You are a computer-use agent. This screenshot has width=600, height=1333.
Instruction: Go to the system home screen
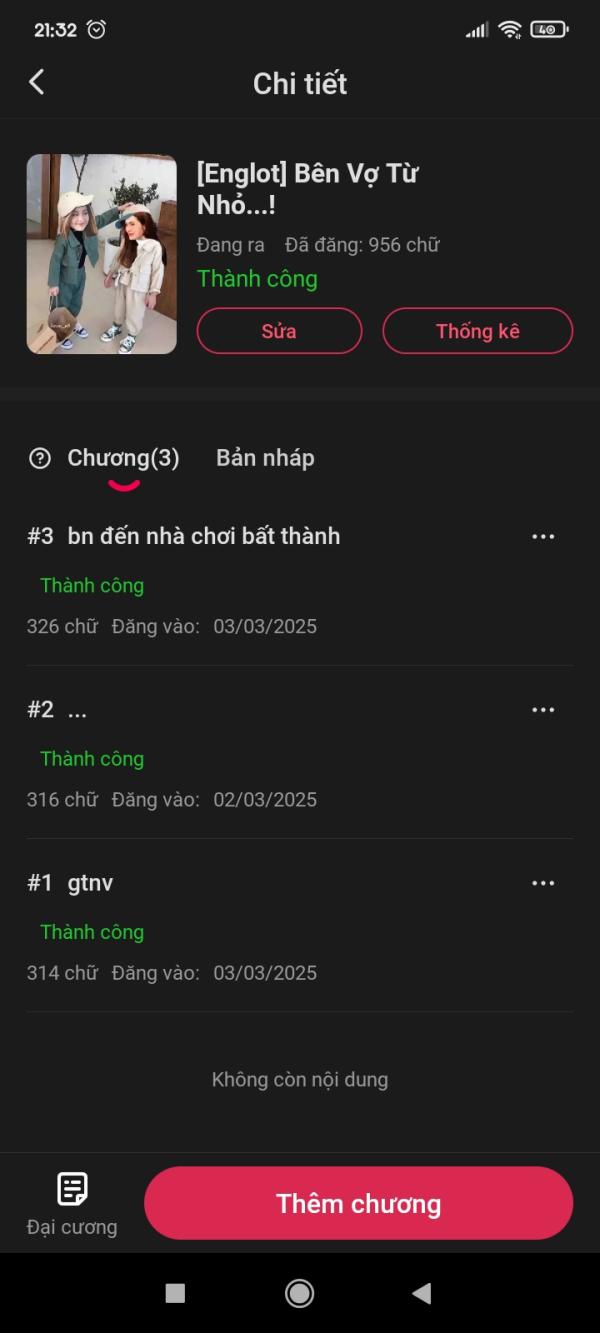(299, 1293)
